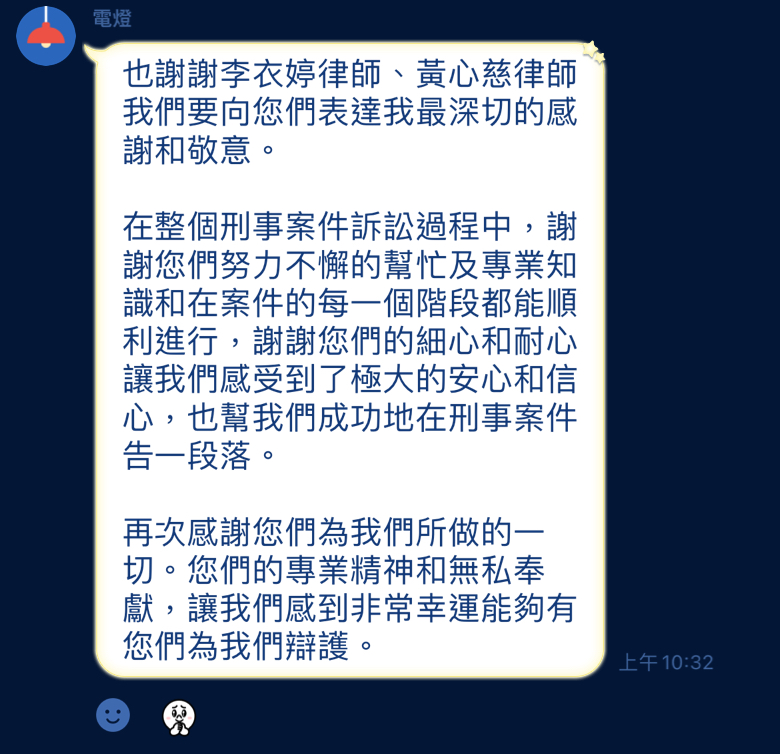Add a smiley reaction to the message
This screenshot has height=754, width=780.
tap(113, 714)
